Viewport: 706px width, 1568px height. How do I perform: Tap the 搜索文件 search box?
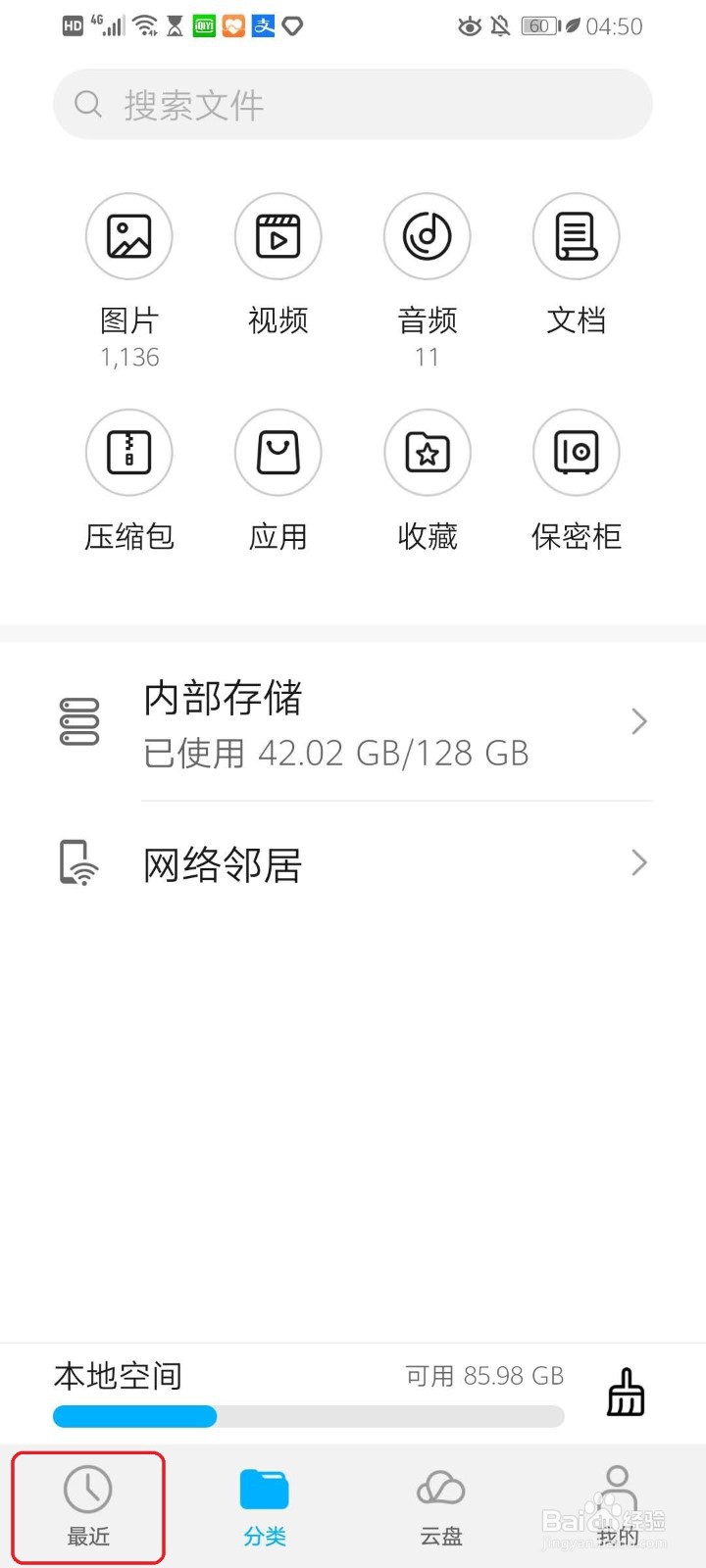pos(353,104)
